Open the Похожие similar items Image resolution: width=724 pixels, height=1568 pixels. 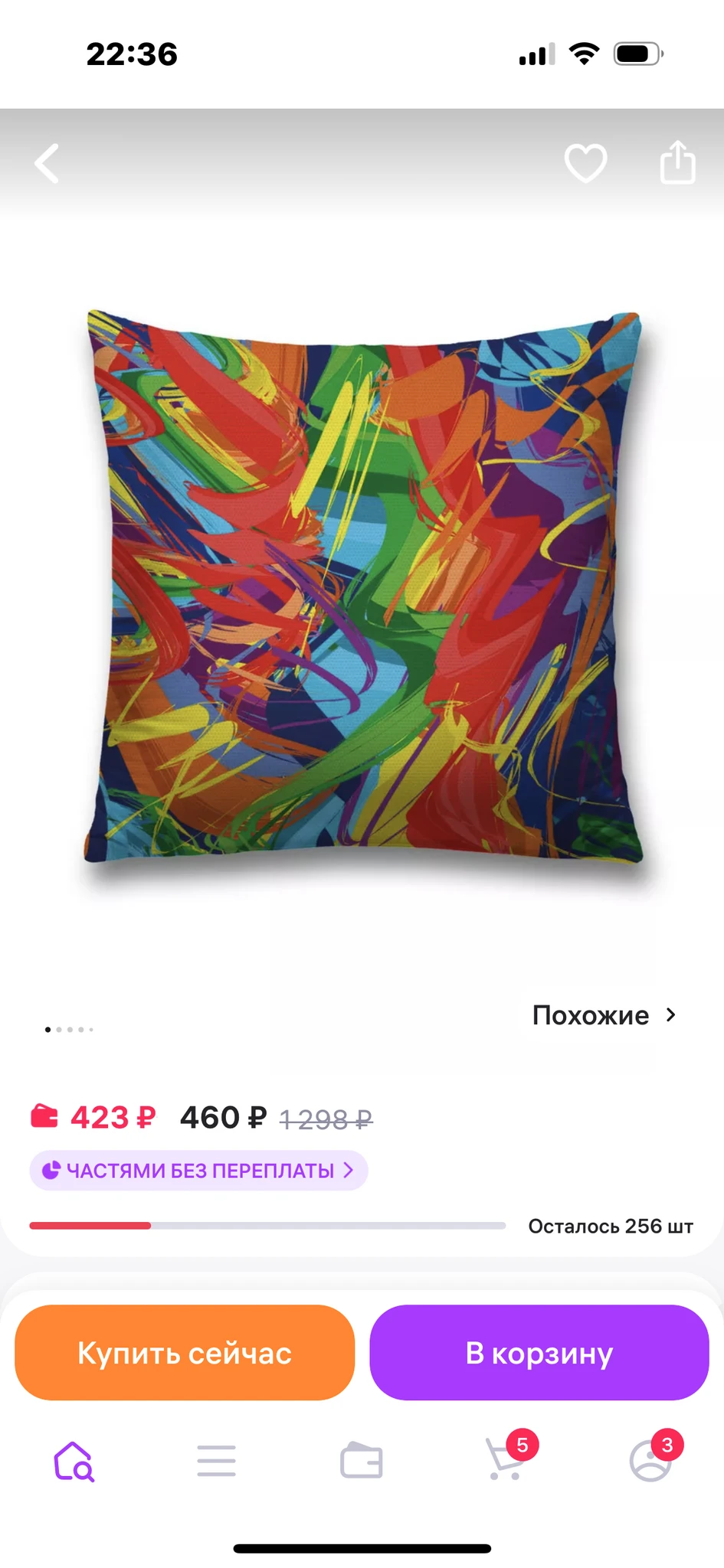604,1015
